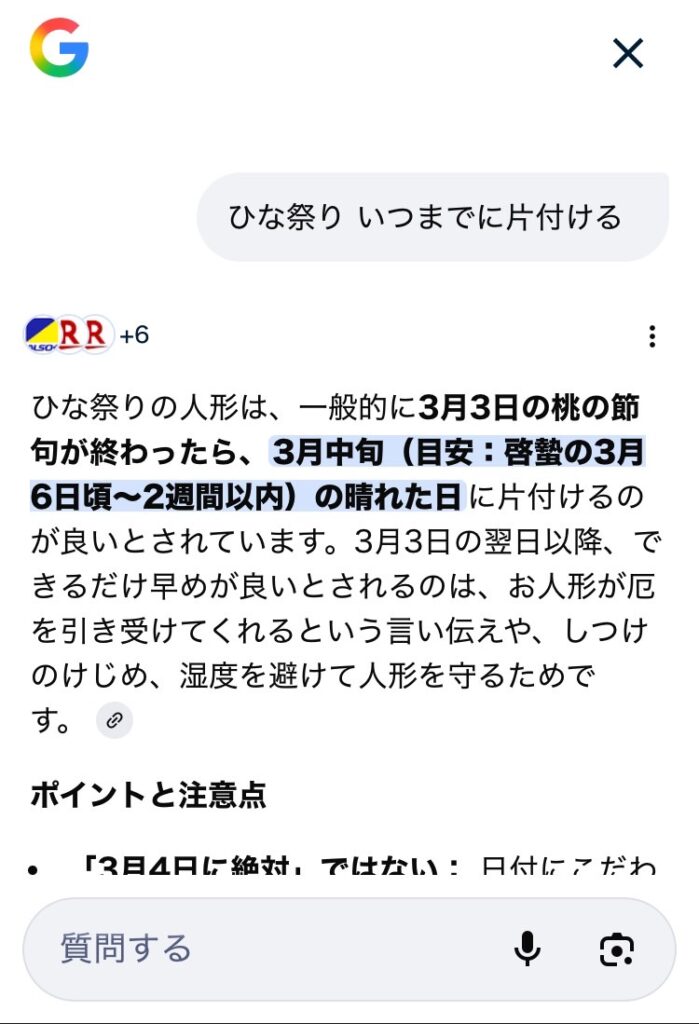
Task: Tap the query bubble ひな祭り いつまでに片付ける
Action: pos(432,217)
